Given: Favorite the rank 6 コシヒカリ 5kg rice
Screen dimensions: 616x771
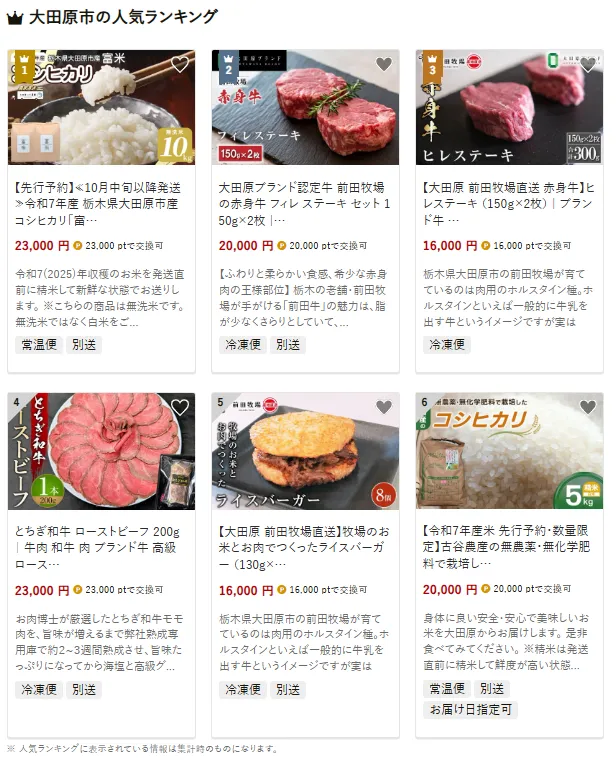Looking at the screenshot, I should 588,408.
